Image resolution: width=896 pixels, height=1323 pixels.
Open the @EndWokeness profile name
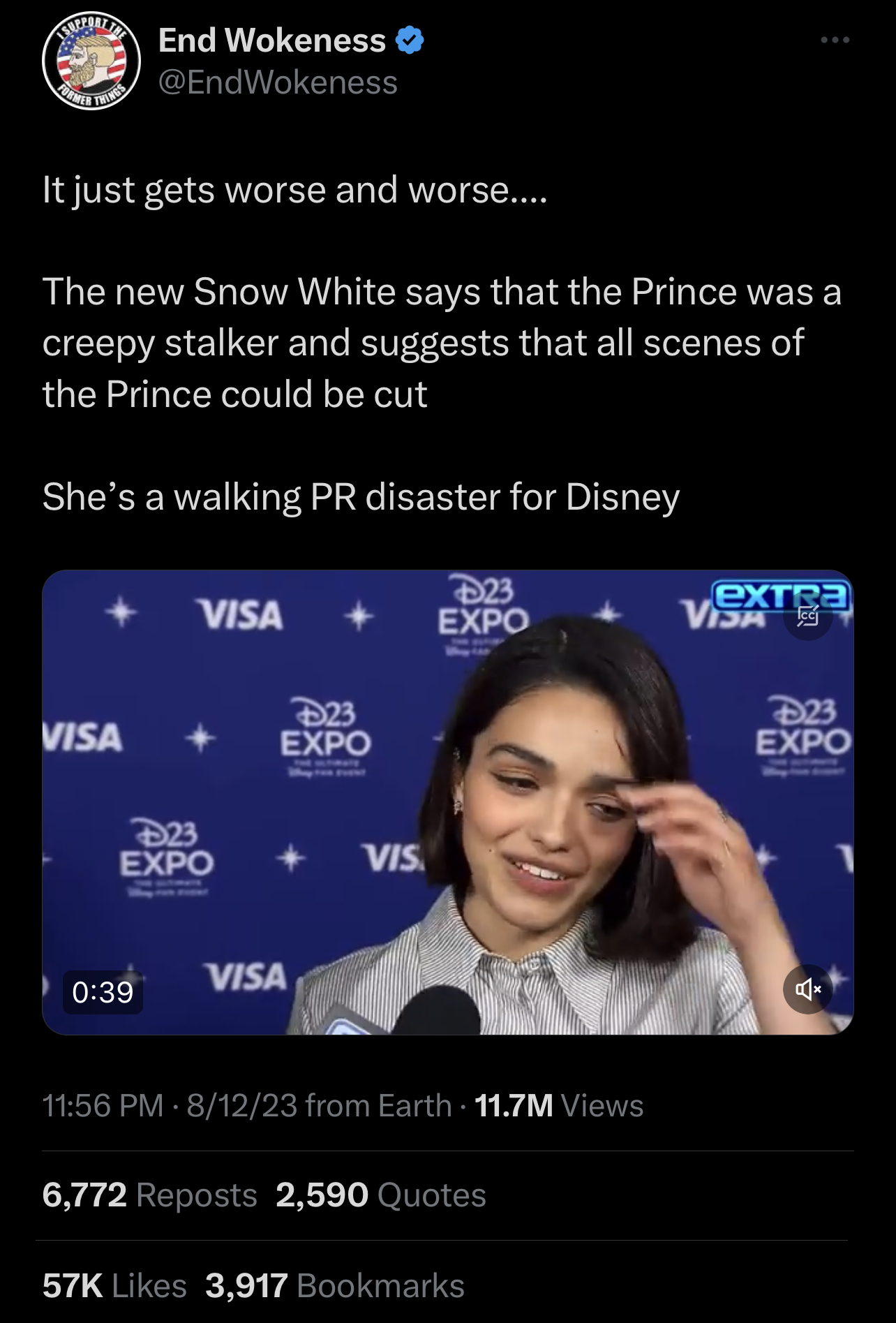[278, 82]
